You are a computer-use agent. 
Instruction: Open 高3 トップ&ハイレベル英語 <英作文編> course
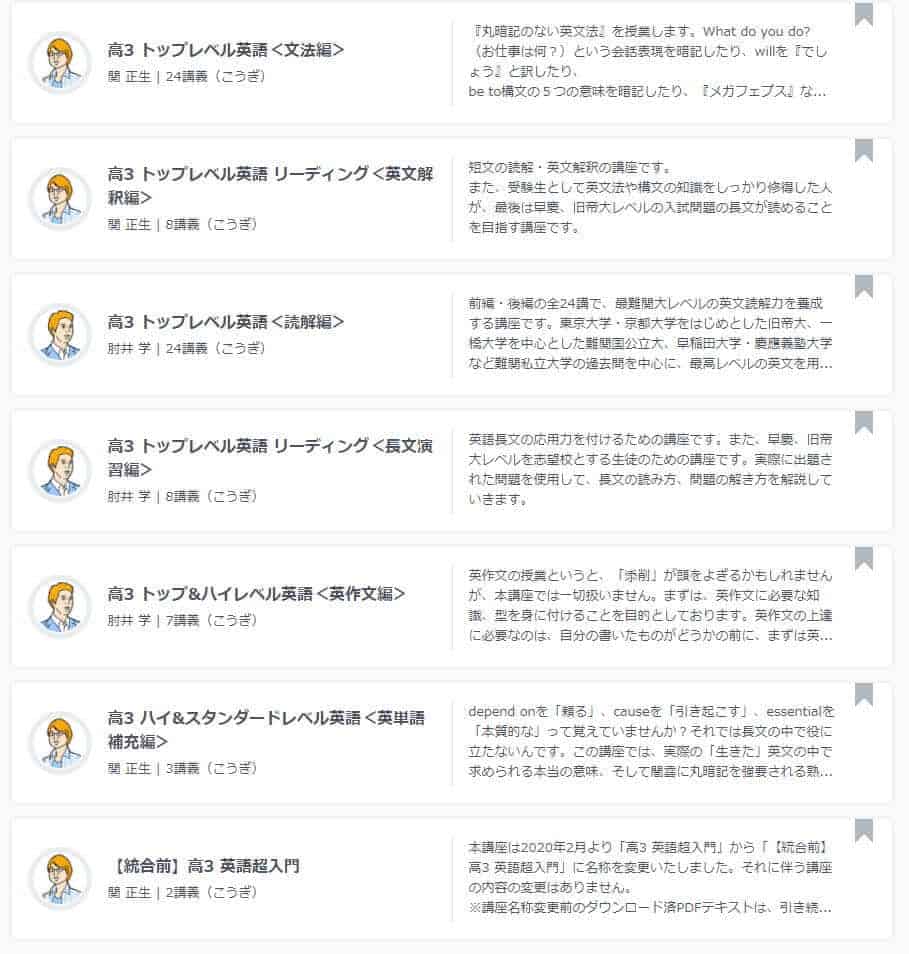[256, 593]
